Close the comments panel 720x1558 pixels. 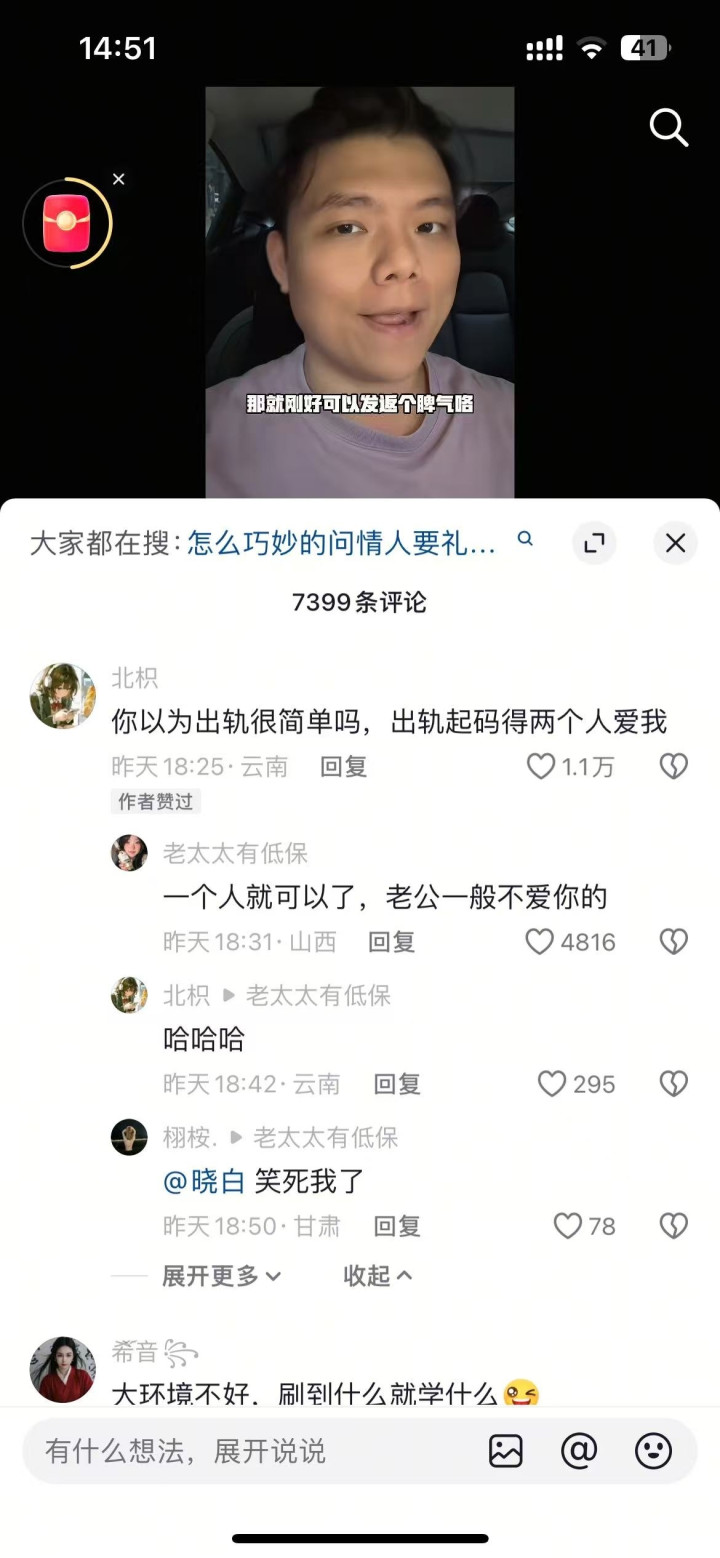point(675,543)
